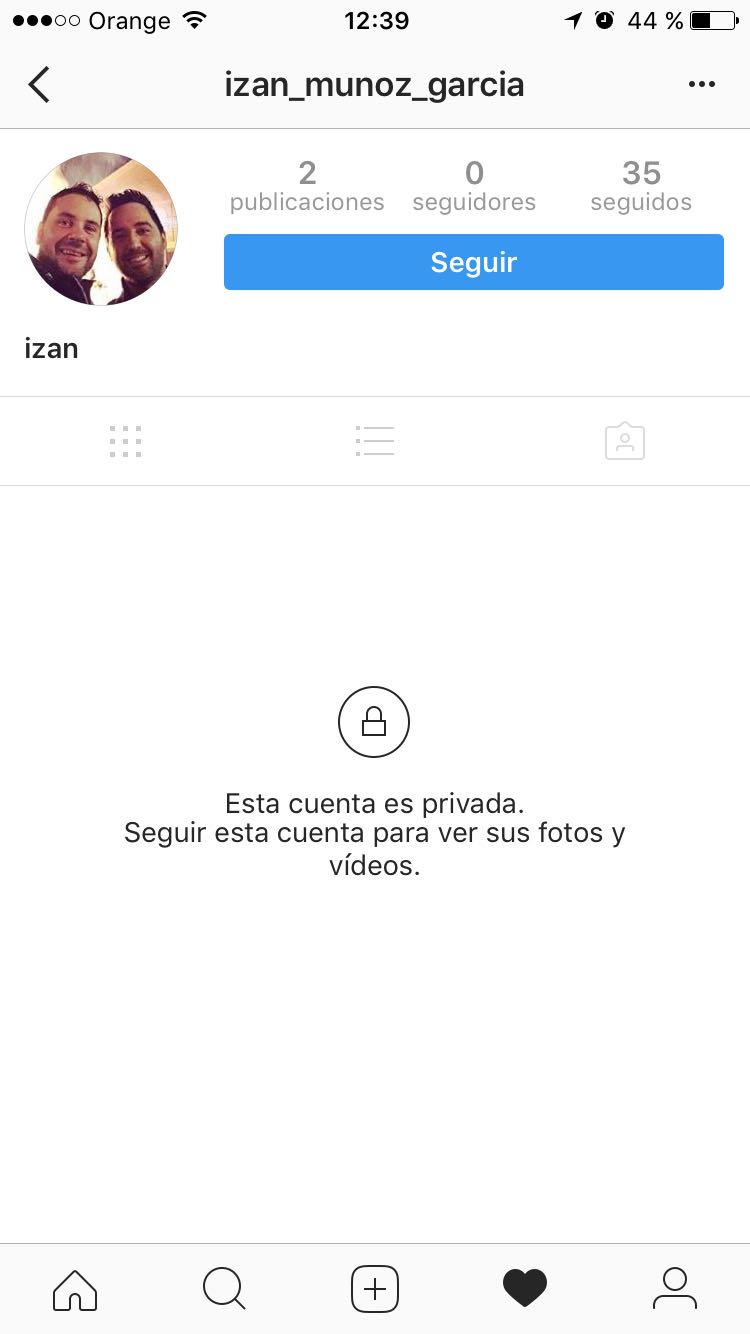Switch to list view tab

click(375, 441)
